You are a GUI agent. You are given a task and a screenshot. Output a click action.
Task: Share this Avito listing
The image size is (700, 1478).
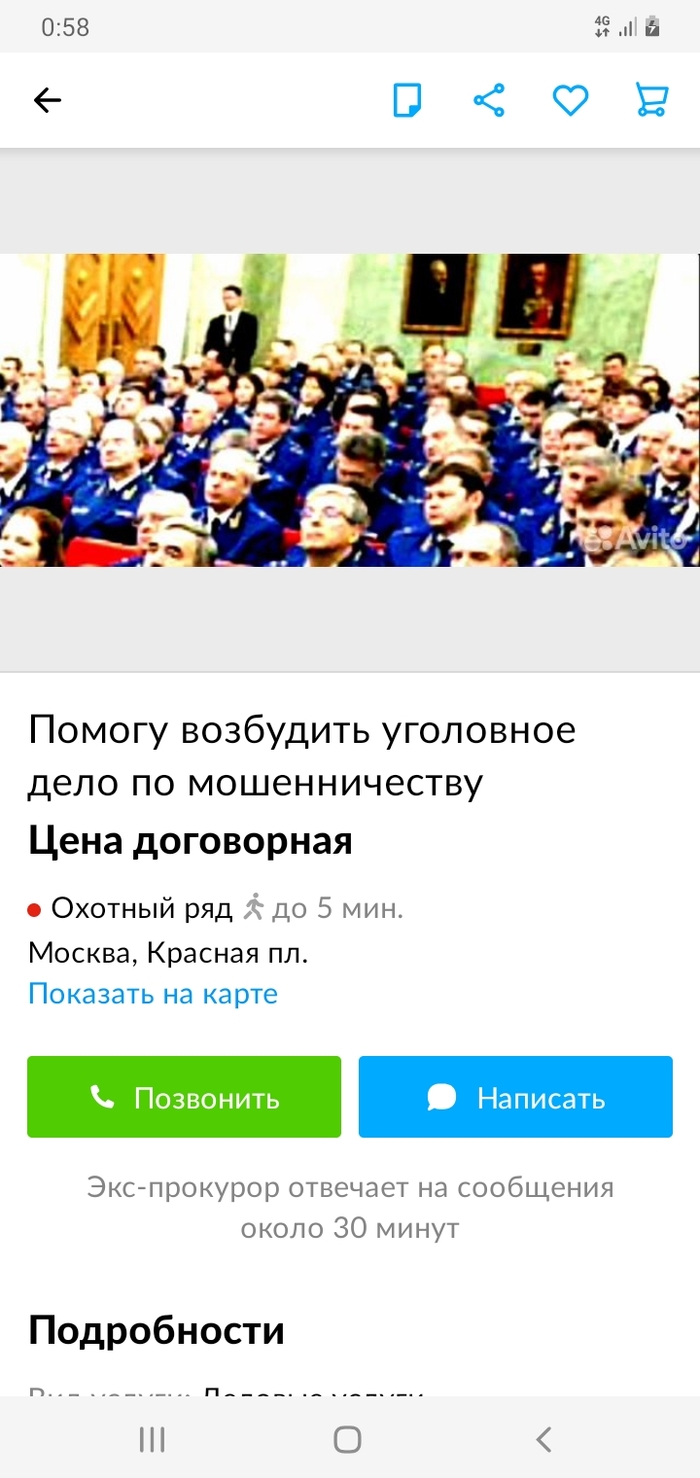pos(489,100)
